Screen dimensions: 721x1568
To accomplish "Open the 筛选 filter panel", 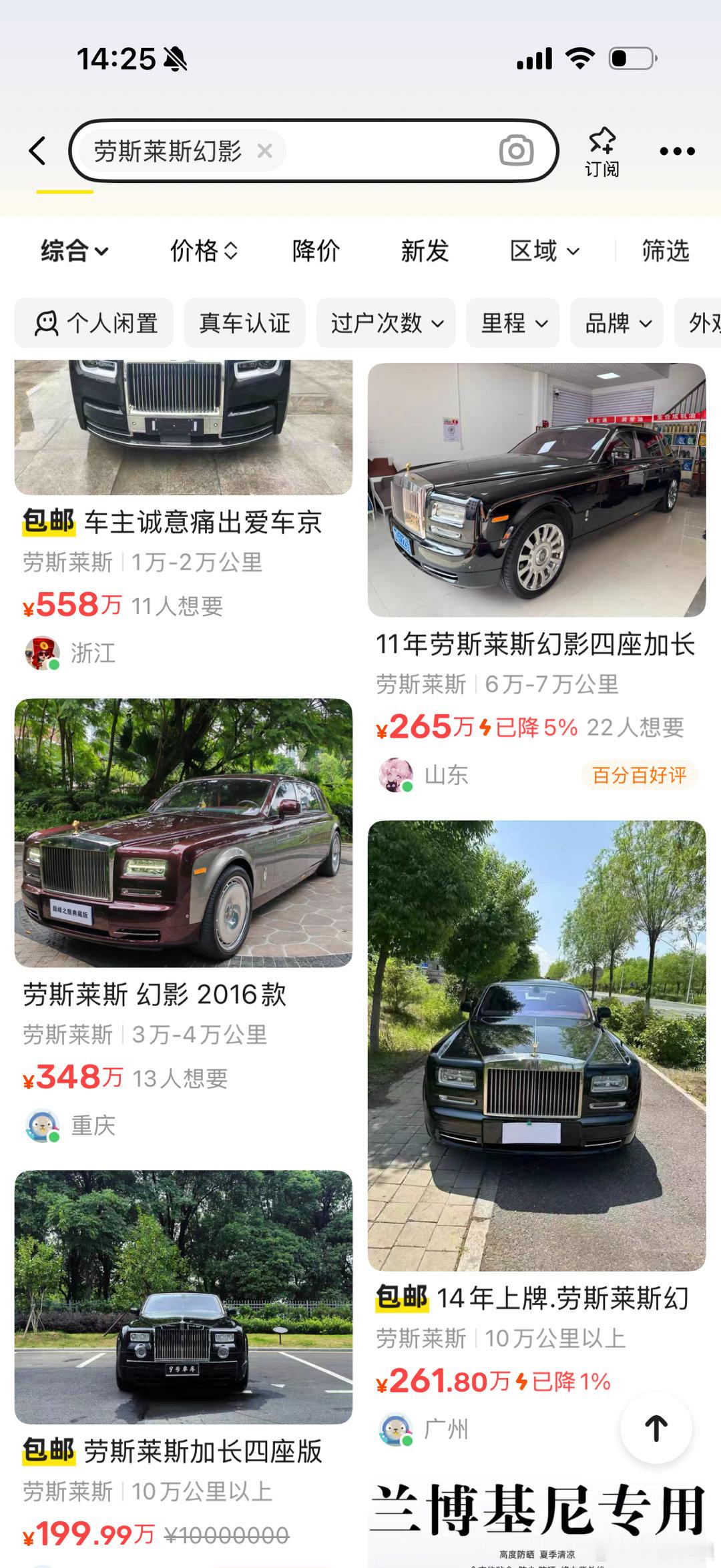I will tap(665, 251).
